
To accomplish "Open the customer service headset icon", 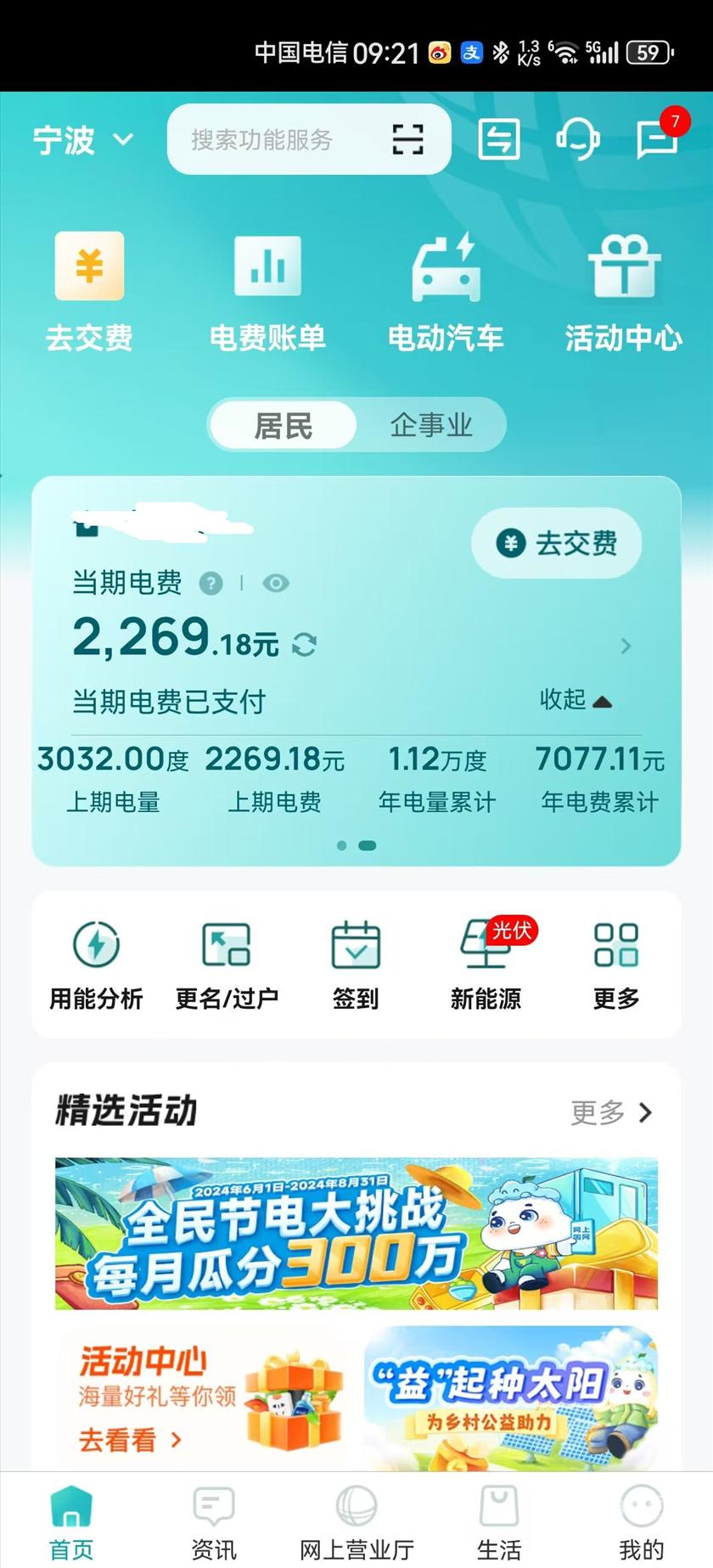I will (x=578, y=138).
